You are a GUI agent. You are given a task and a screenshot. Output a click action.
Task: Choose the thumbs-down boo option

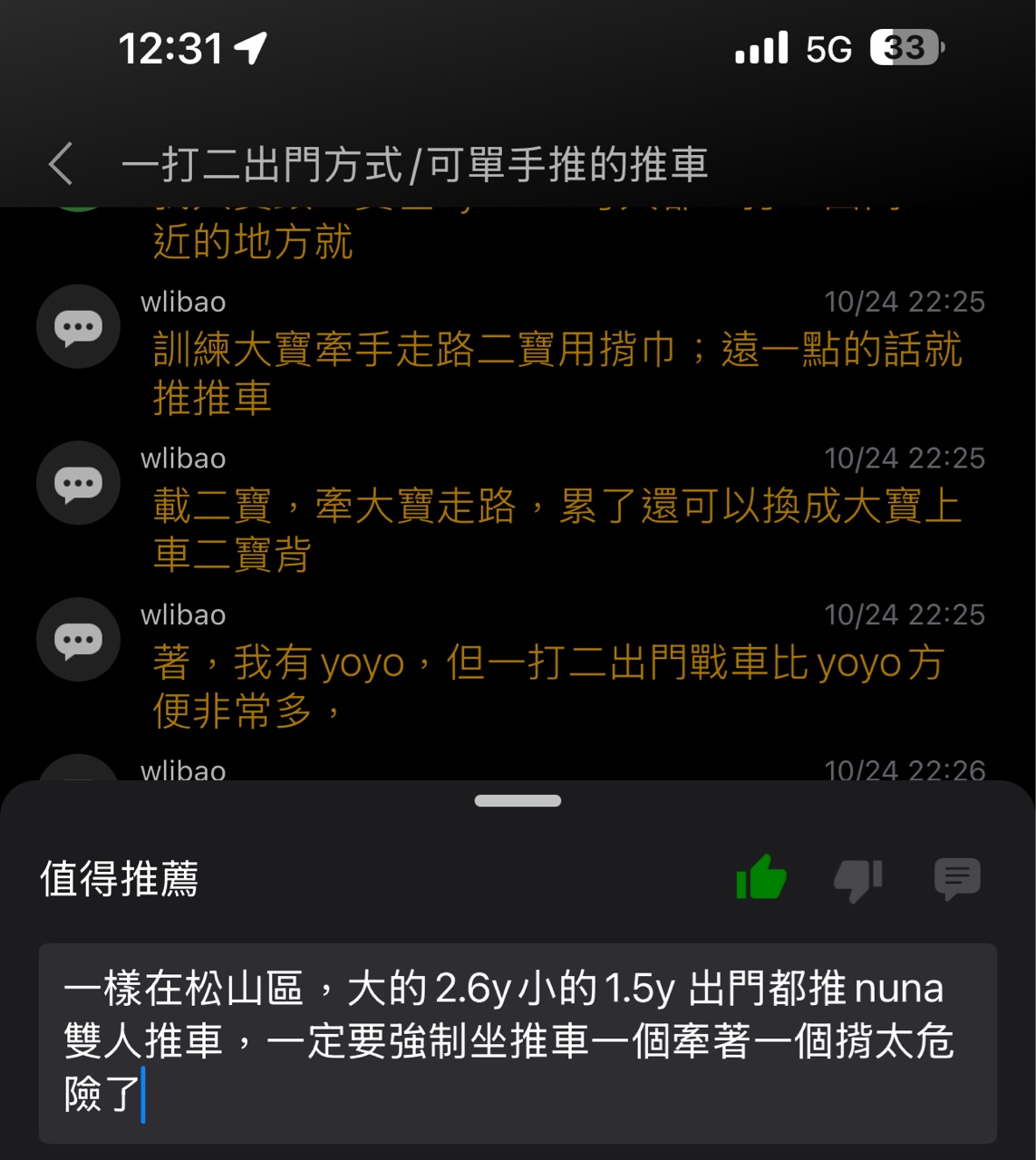coord(857,879)
